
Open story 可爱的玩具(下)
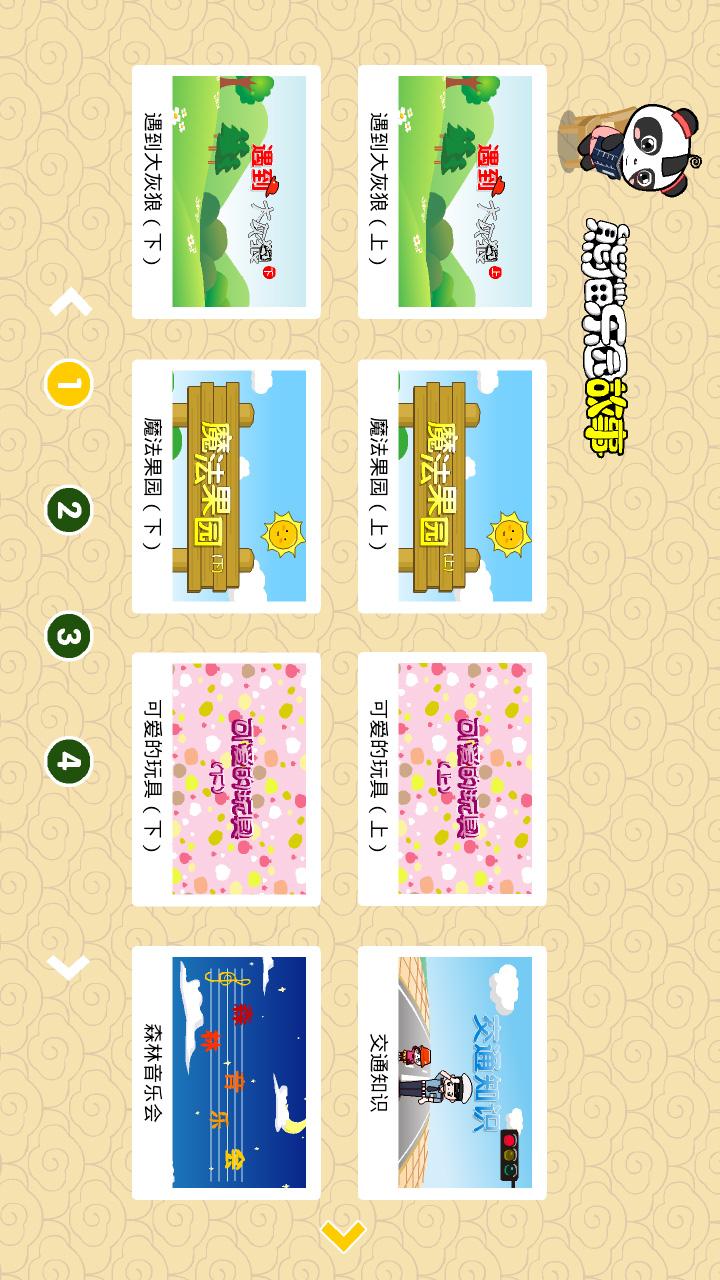coord(226,779)
